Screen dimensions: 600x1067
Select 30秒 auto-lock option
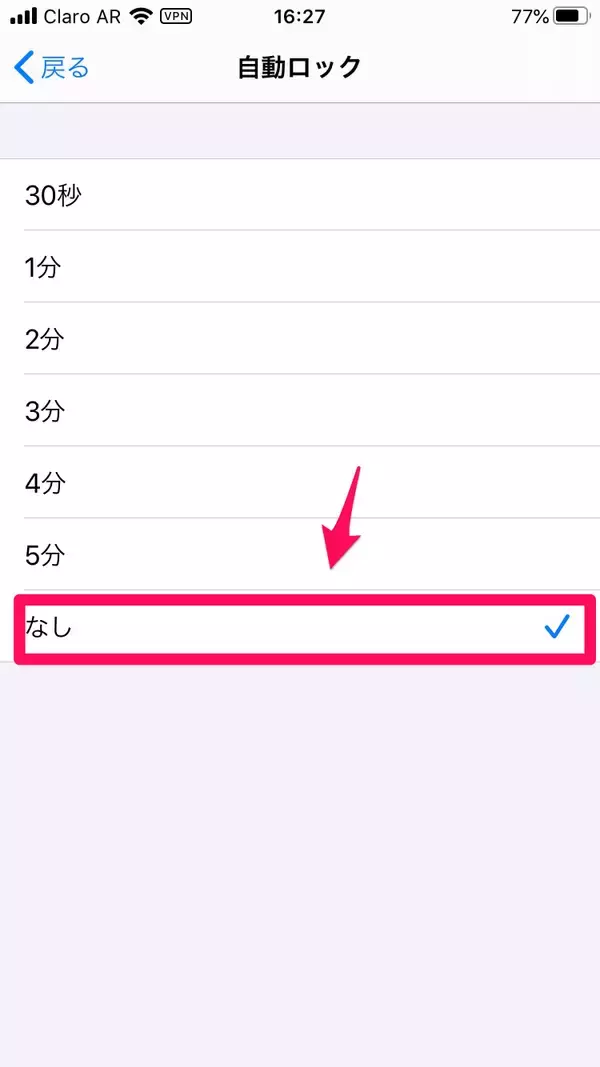[300, 195]
